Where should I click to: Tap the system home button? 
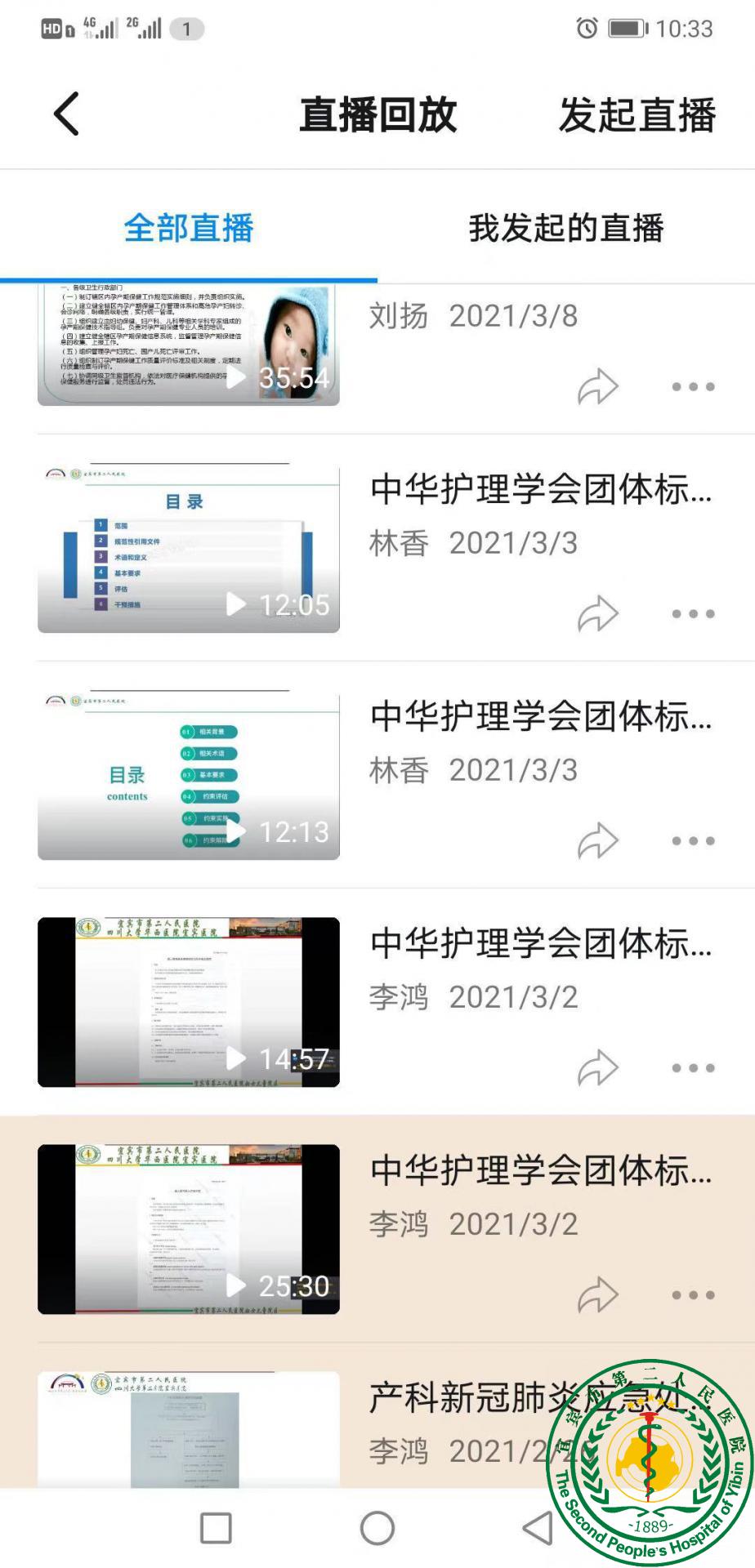[377, 1528]
